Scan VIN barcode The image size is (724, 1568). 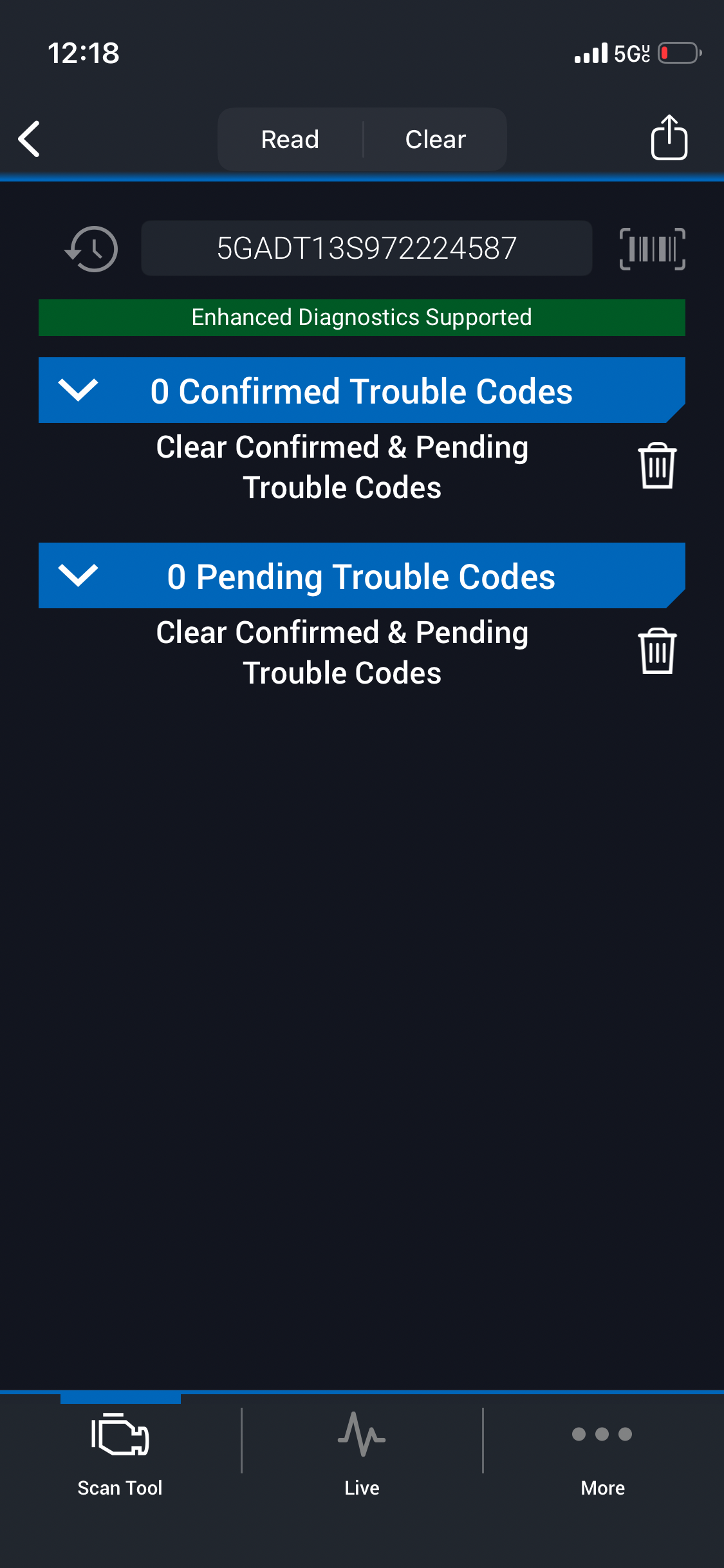tap(652, 249)
